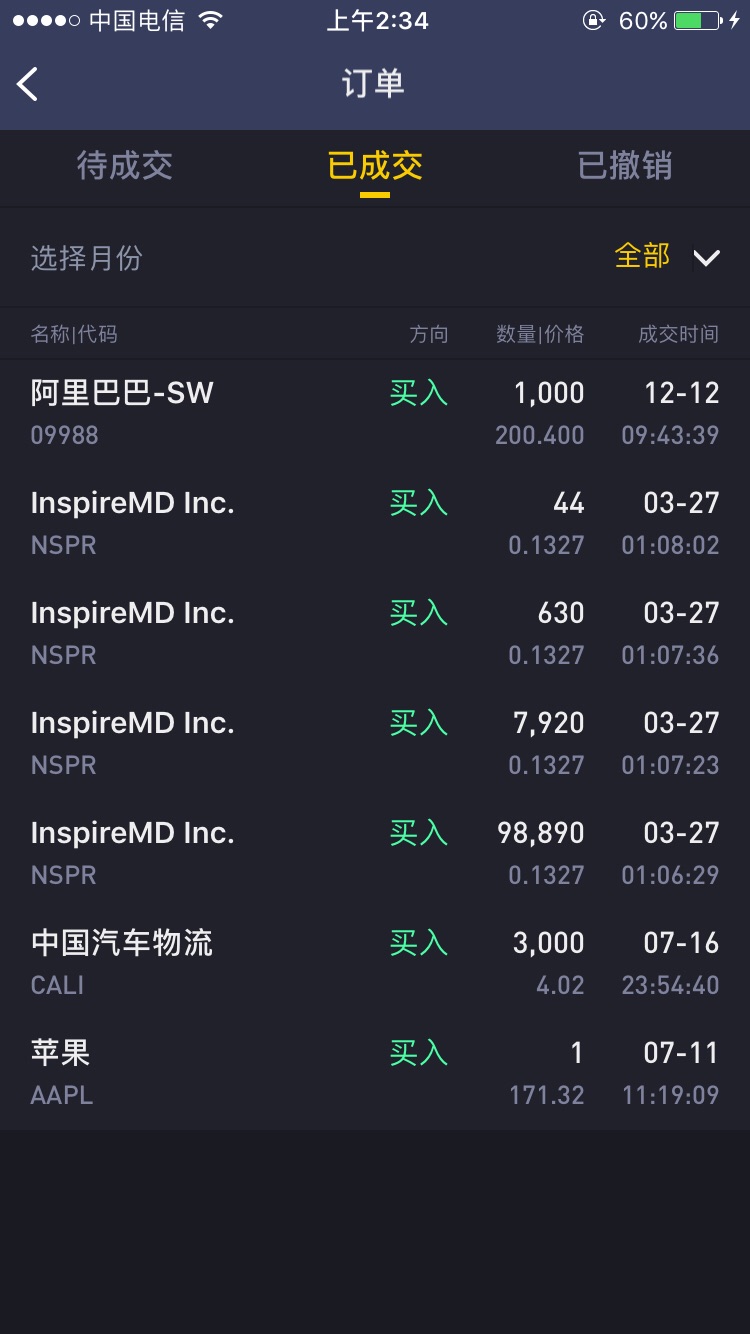
Task: Open the 阿里巴巴-SW 09988 order
Action: [375, 413]
